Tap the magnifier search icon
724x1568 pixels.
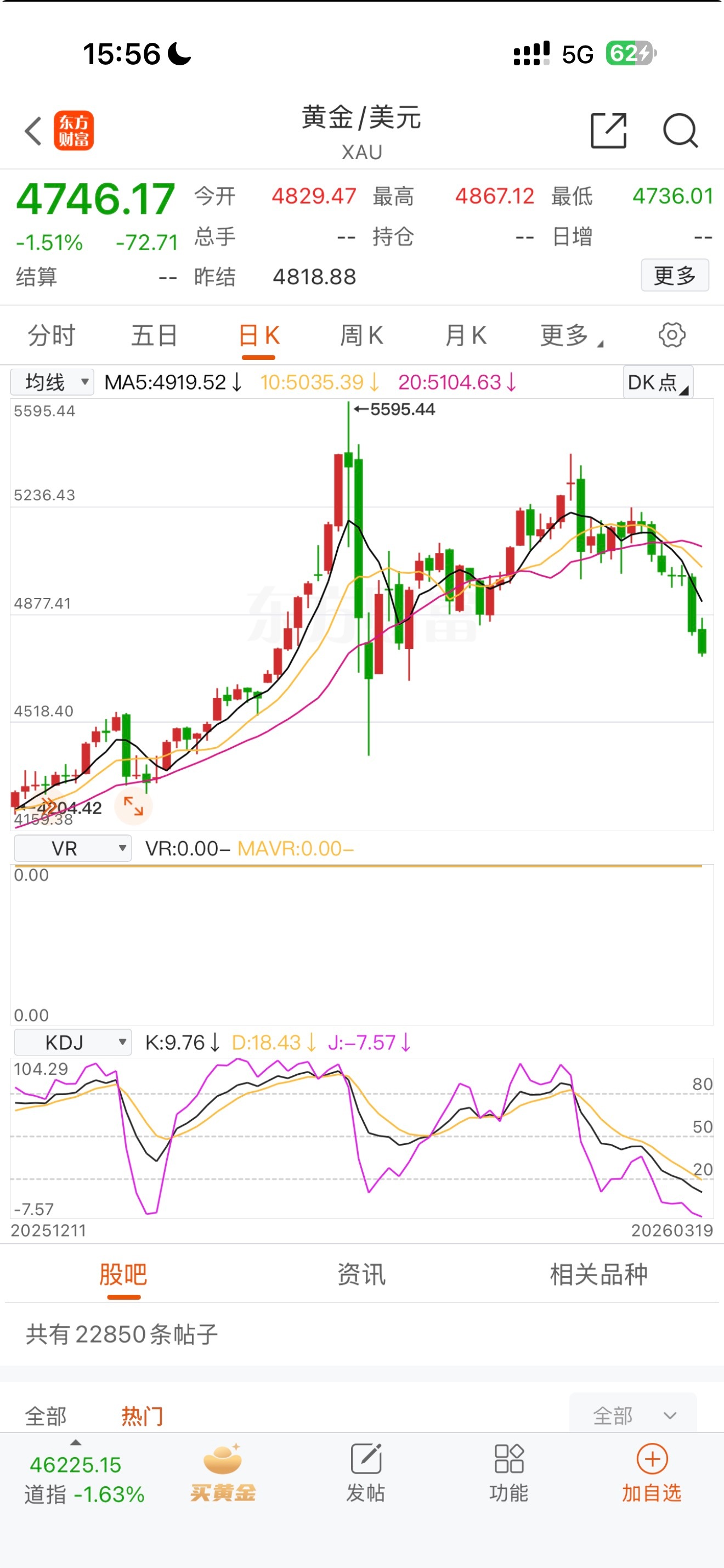point(680,130)
